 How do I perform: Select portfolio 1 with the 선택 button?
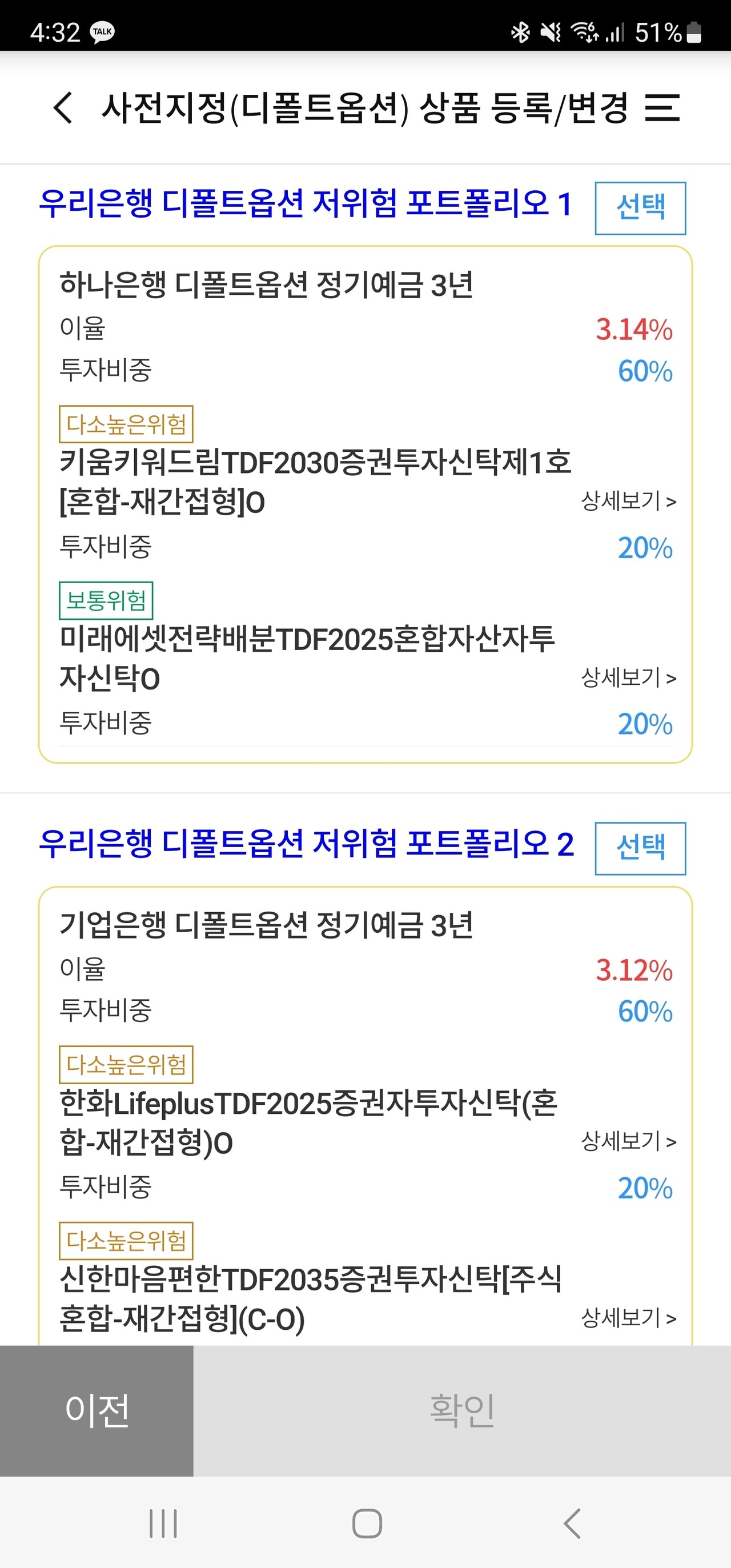[640, 208]
